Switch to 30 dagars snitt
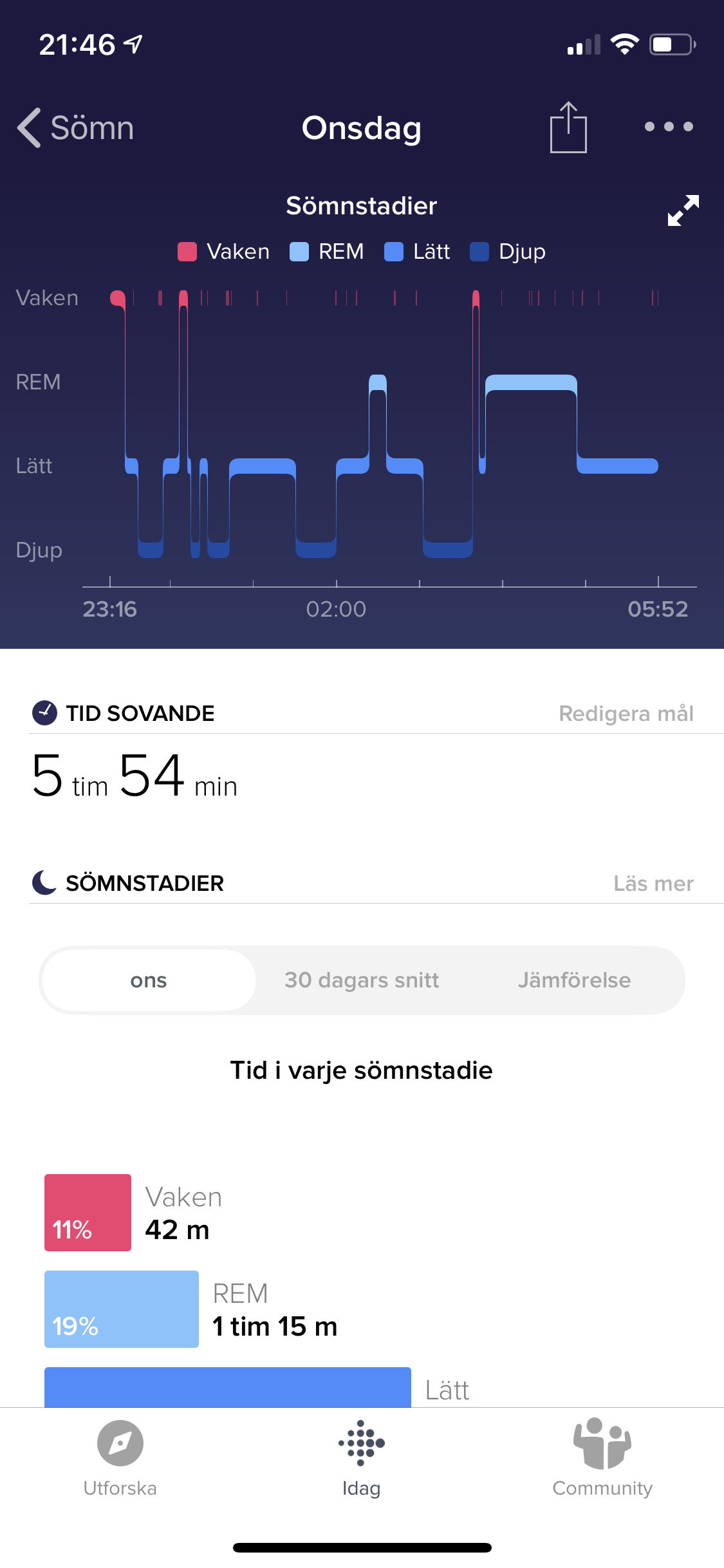Image resolution: width=724 pixels, height=1568 pixels. click(362, 980)
